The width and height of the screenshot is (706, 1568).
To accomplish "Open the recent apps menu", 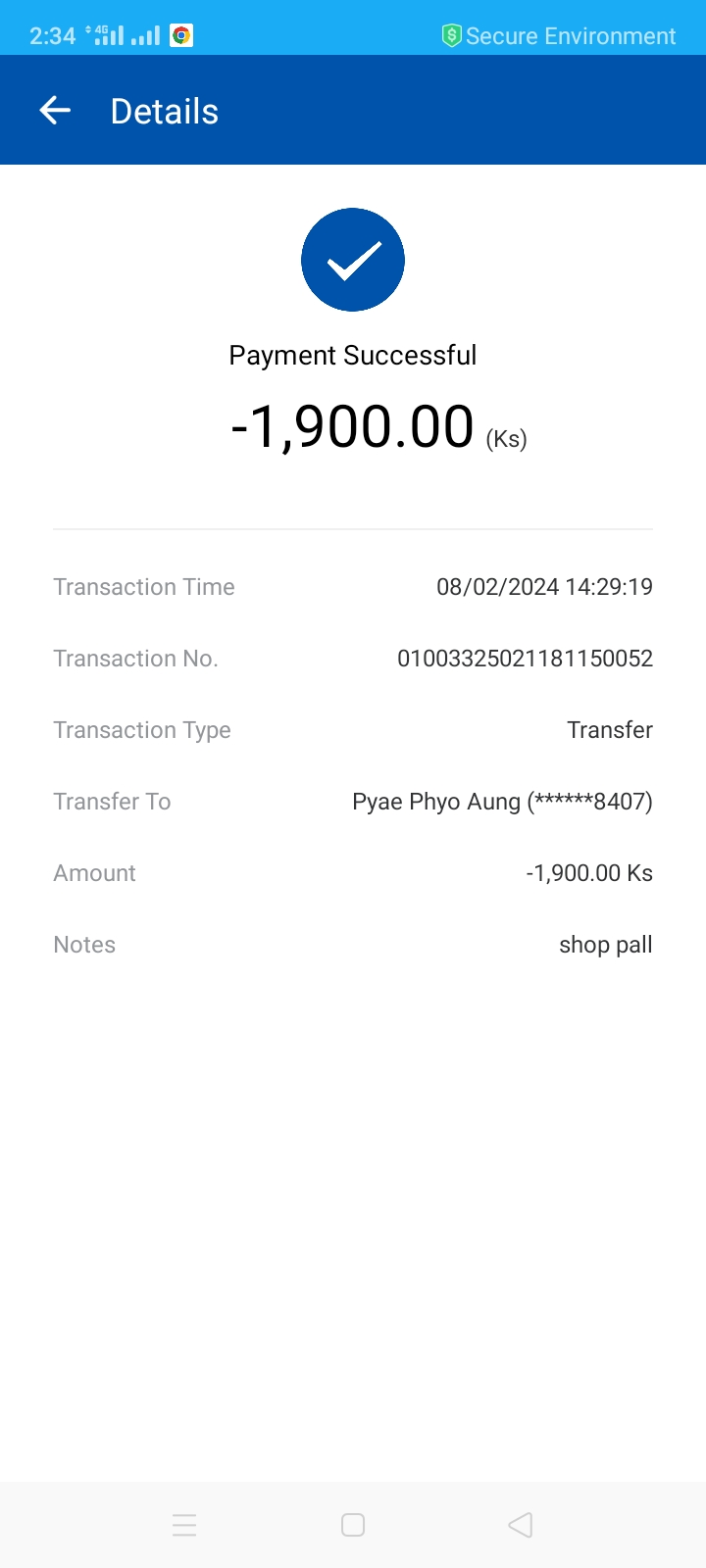I will (184, 1525).
